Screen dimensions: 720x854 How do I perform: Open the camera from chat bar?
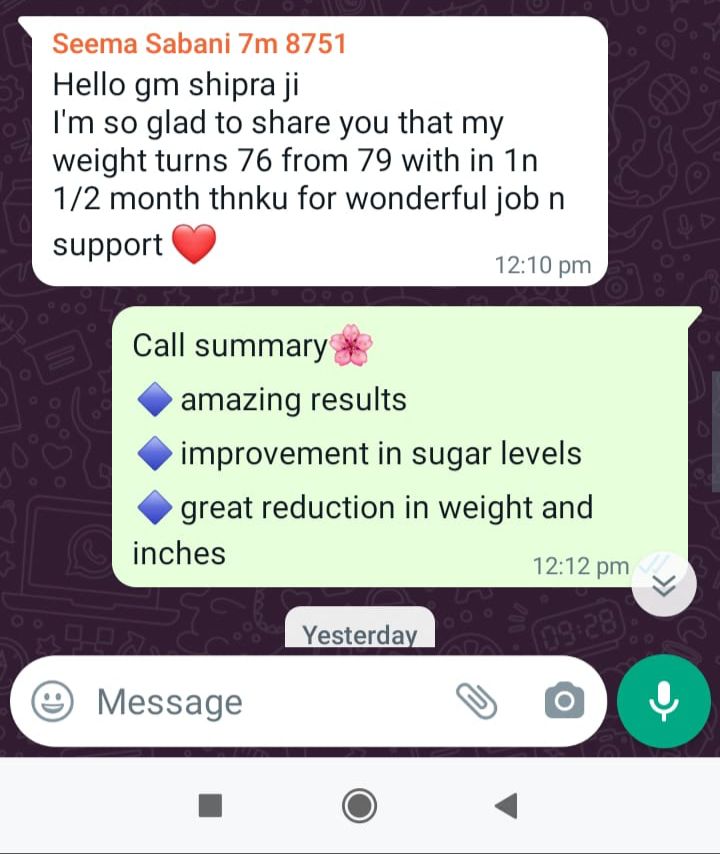point(564,701)
